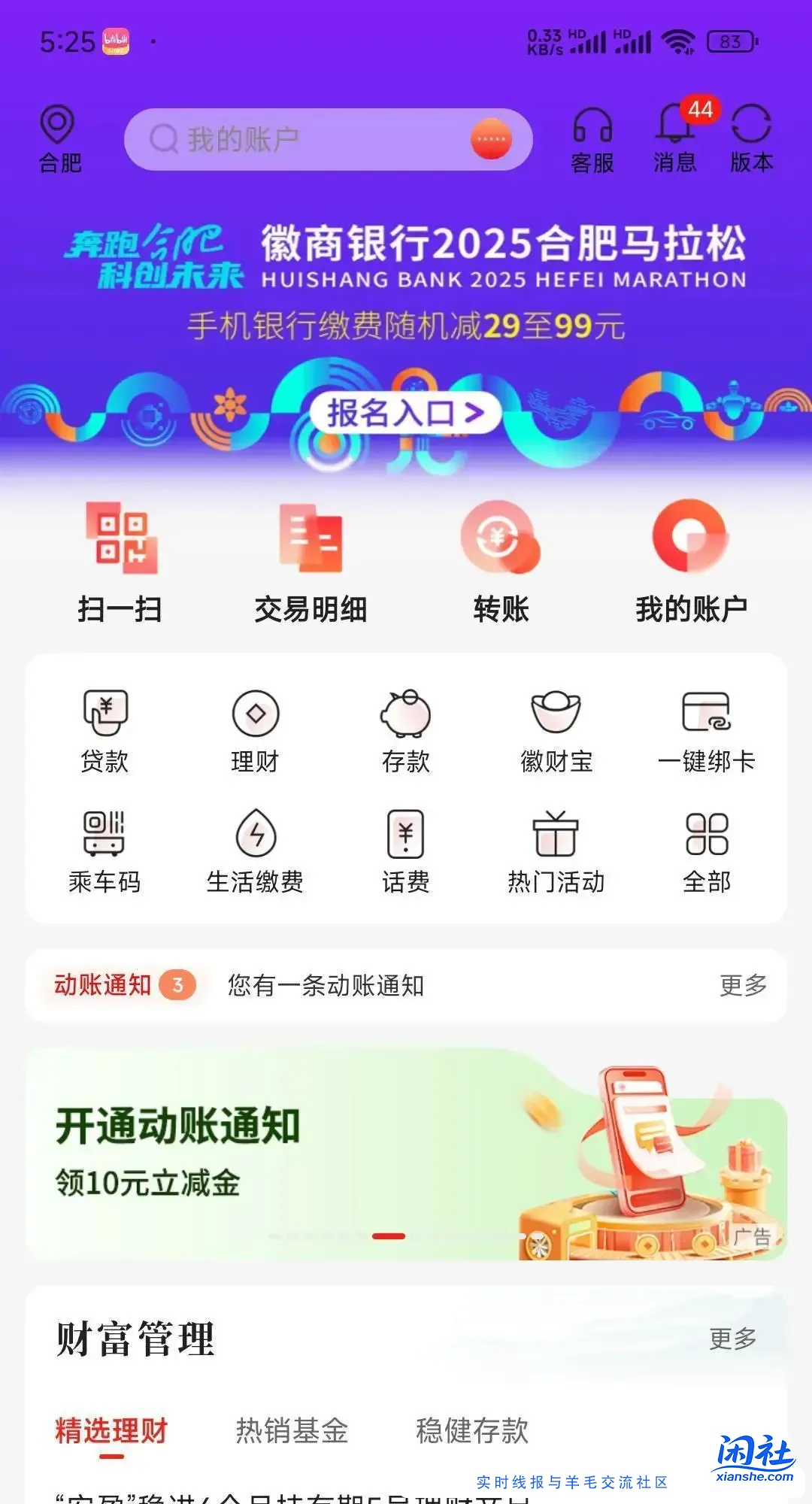Click inside the 我的账户 search field
812x1504 pixels.
[x=316, y=138]
